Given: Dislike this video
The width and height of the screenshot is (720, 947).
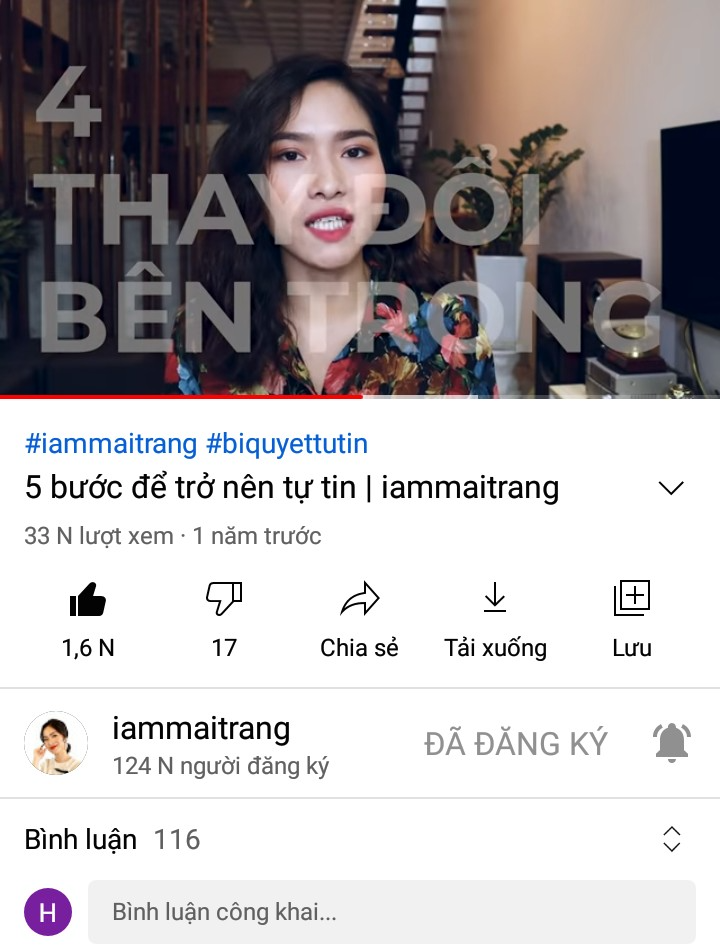Looking at the screenshot, I should (224, 601).
